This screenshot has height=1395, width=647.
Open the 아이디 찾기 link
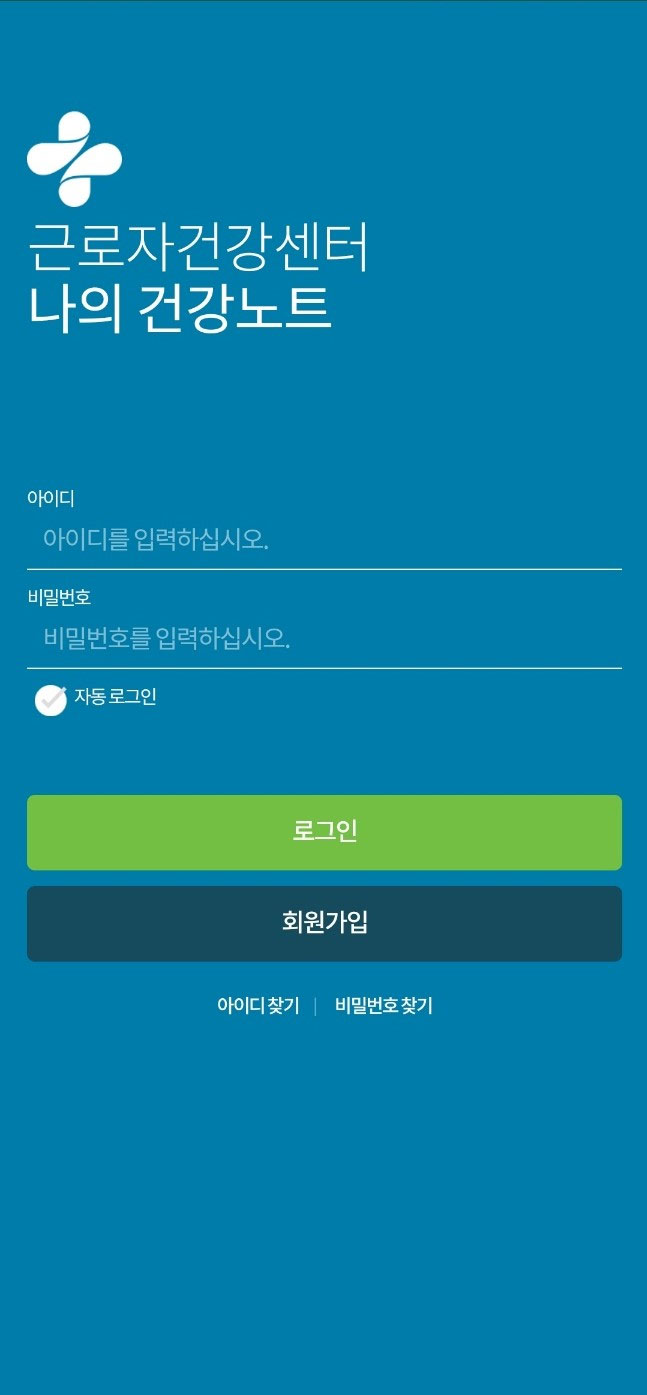258,1006
